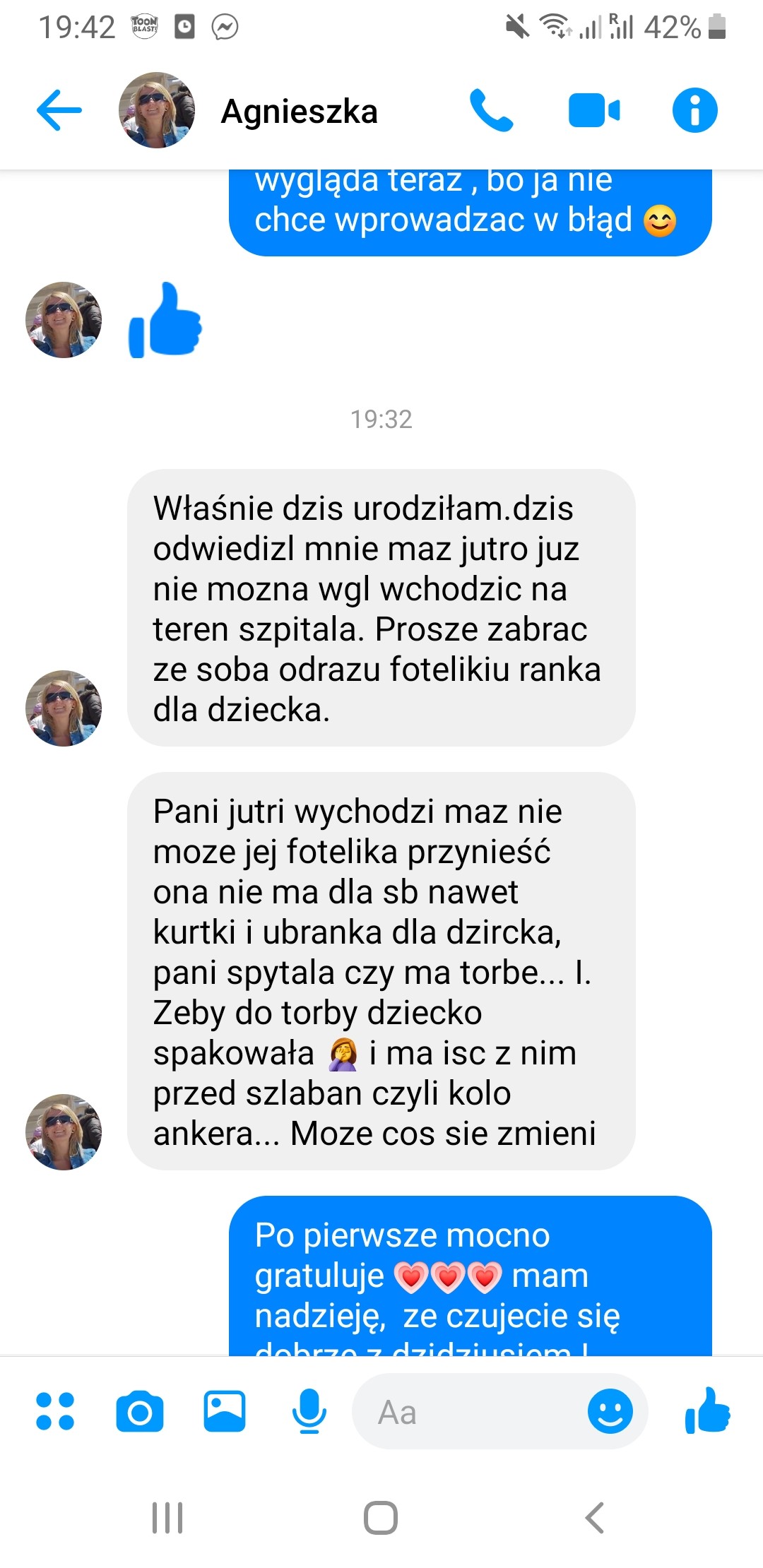Open the emoji picker in the input field
Viewport: 763px width, 1568px height.
click(610, 1411)
